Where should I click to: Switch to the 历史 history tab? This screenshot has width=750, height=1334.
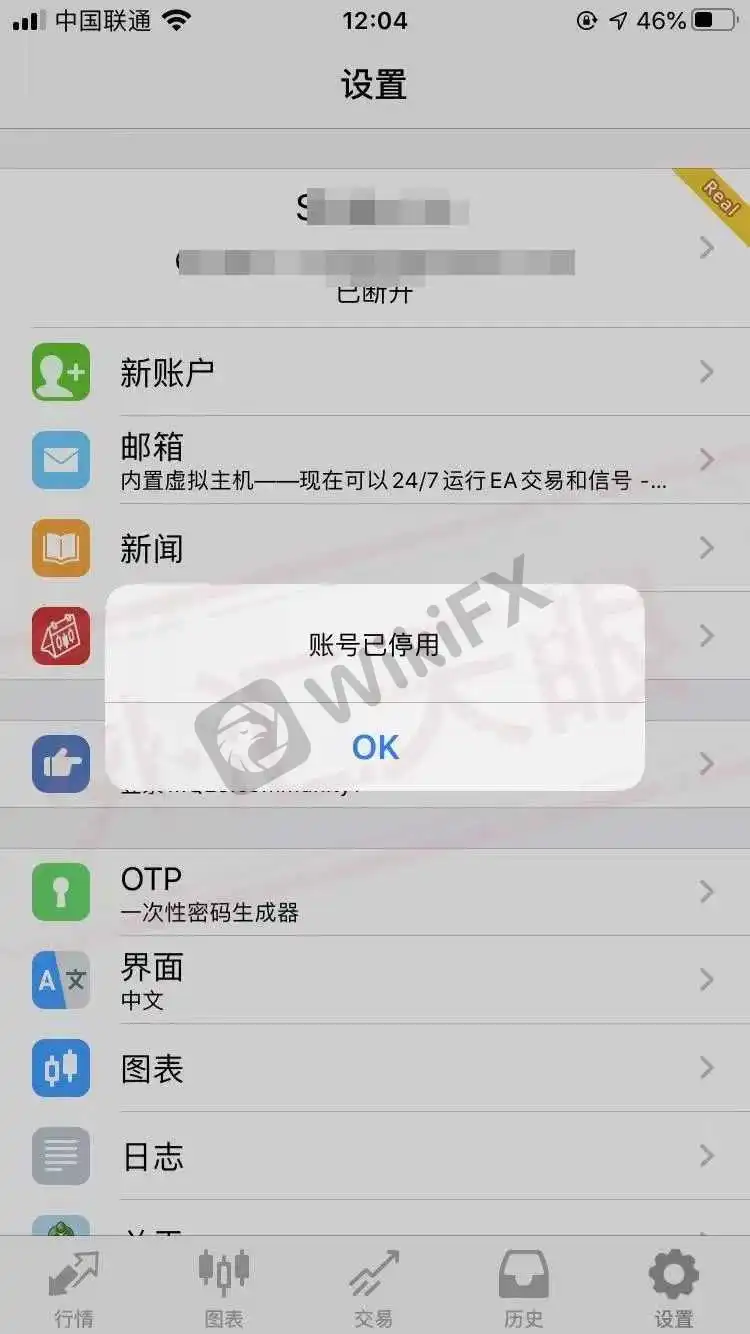(x=523, y=1288)
